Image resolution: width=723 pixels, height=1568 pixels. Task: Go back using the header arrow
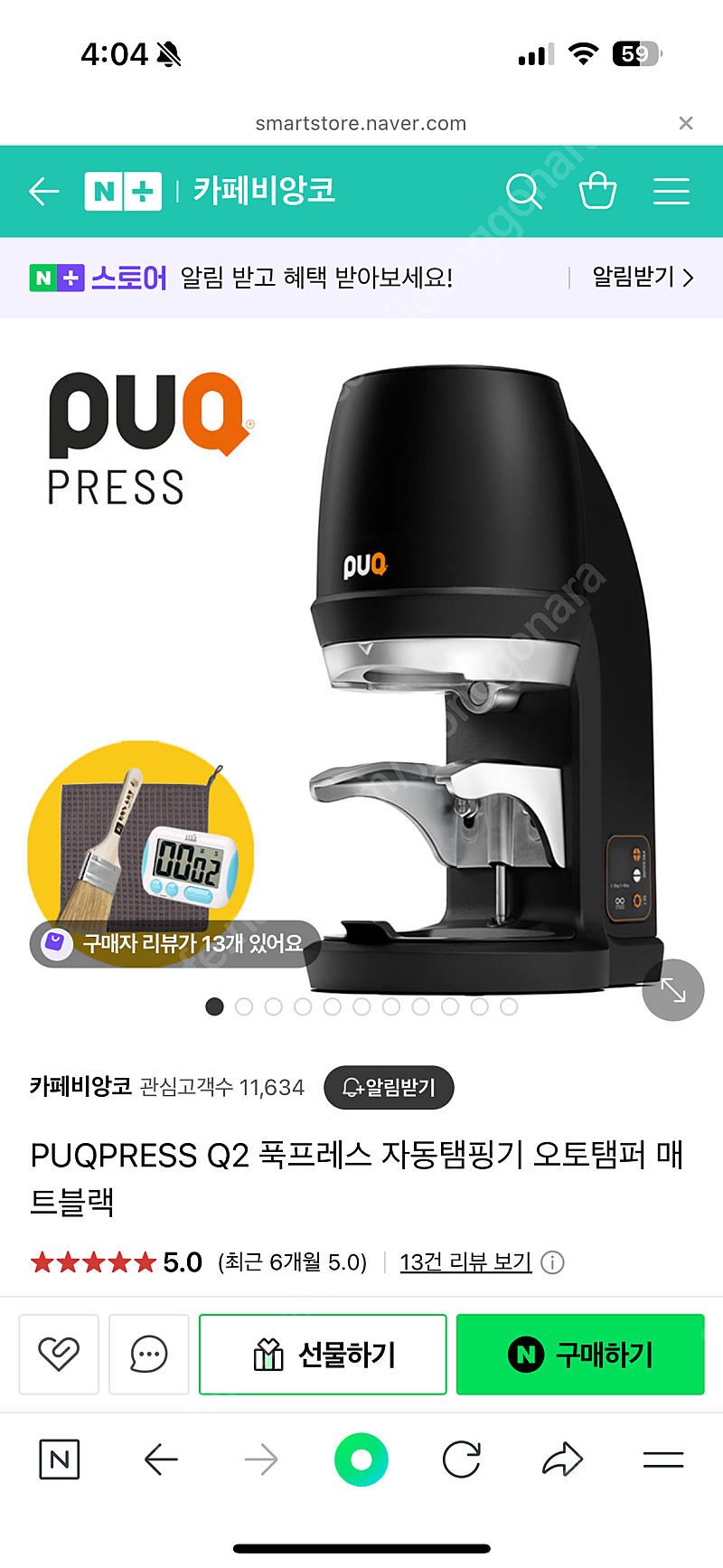pyautogui.click(x=43, y=191)
